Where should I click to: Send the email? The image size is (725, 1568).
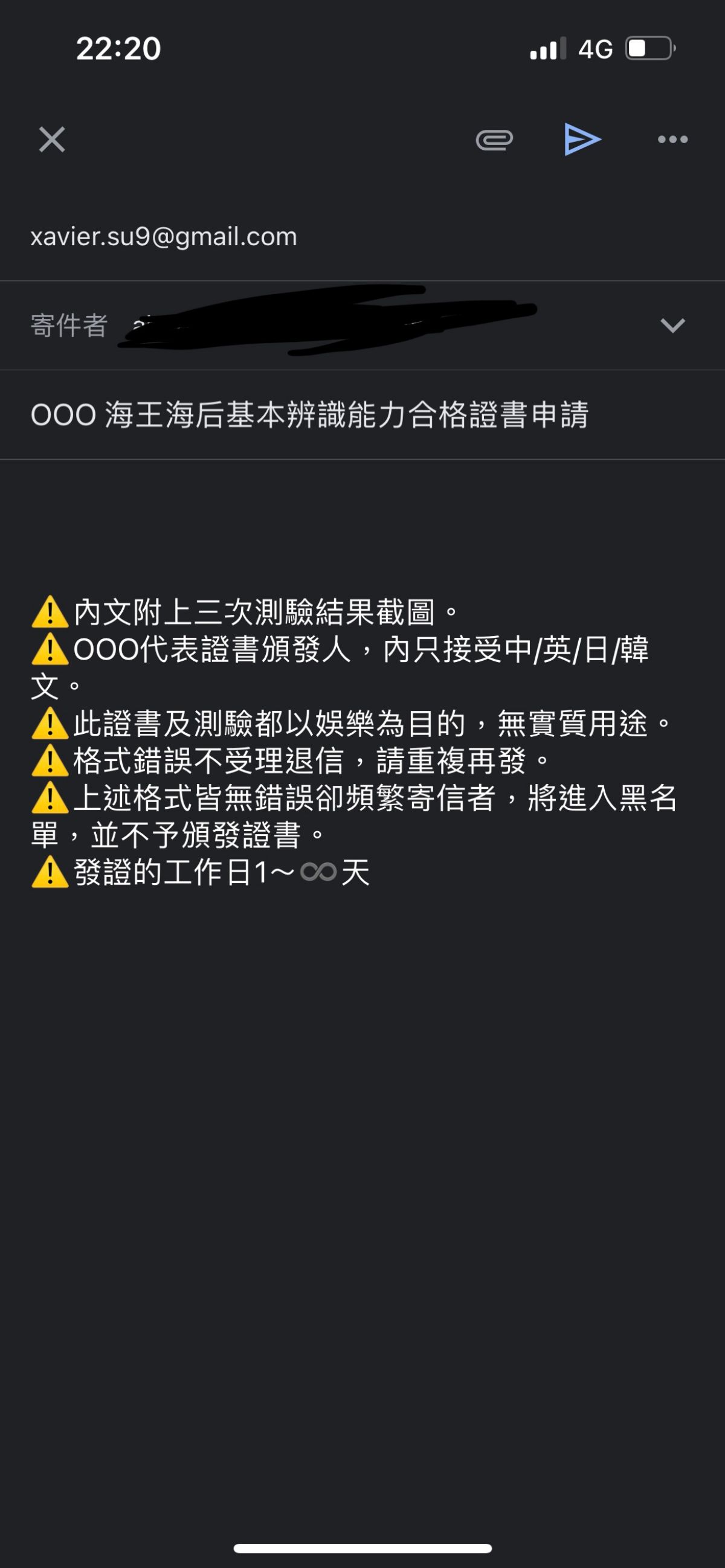coord(582,140)
